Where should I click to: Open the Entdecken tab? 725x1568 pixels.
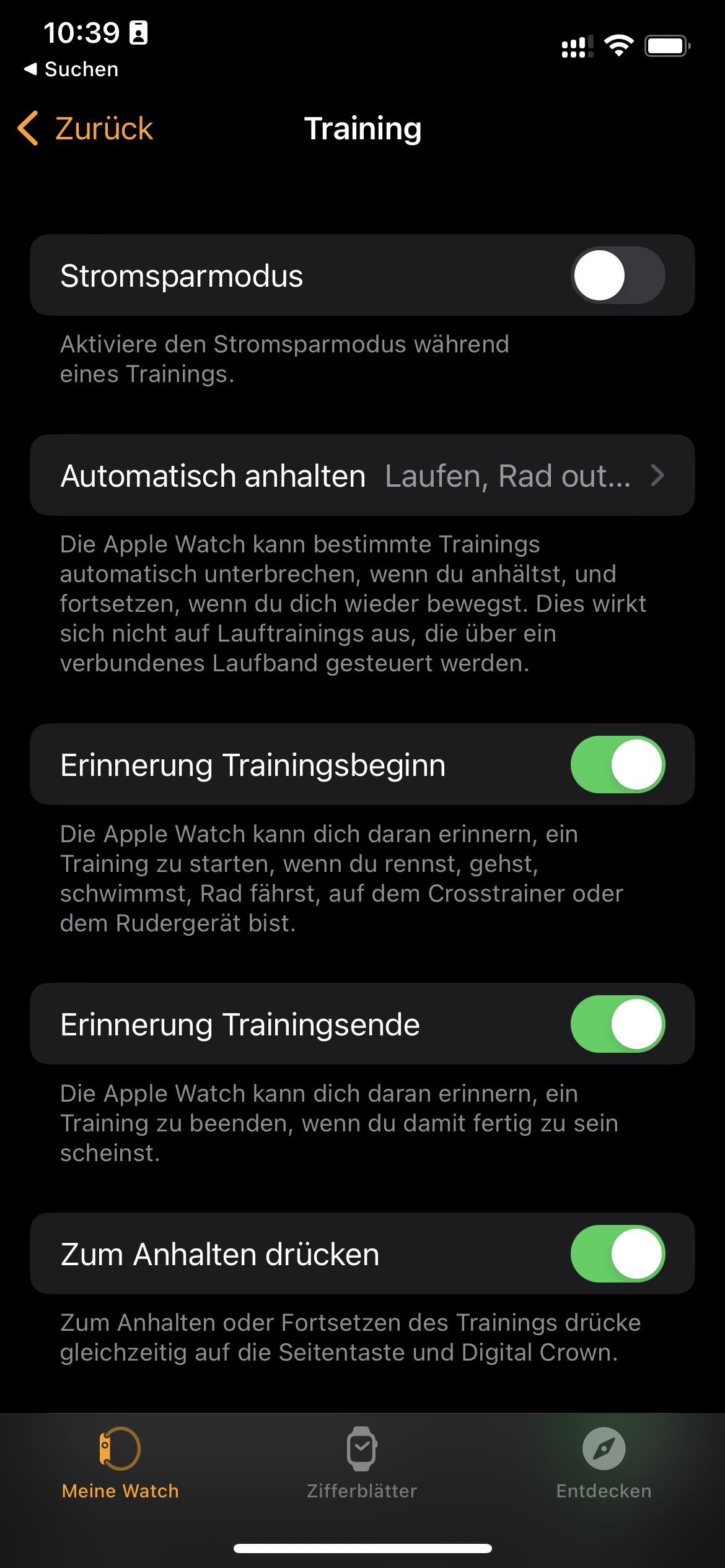click(604, 1463)
